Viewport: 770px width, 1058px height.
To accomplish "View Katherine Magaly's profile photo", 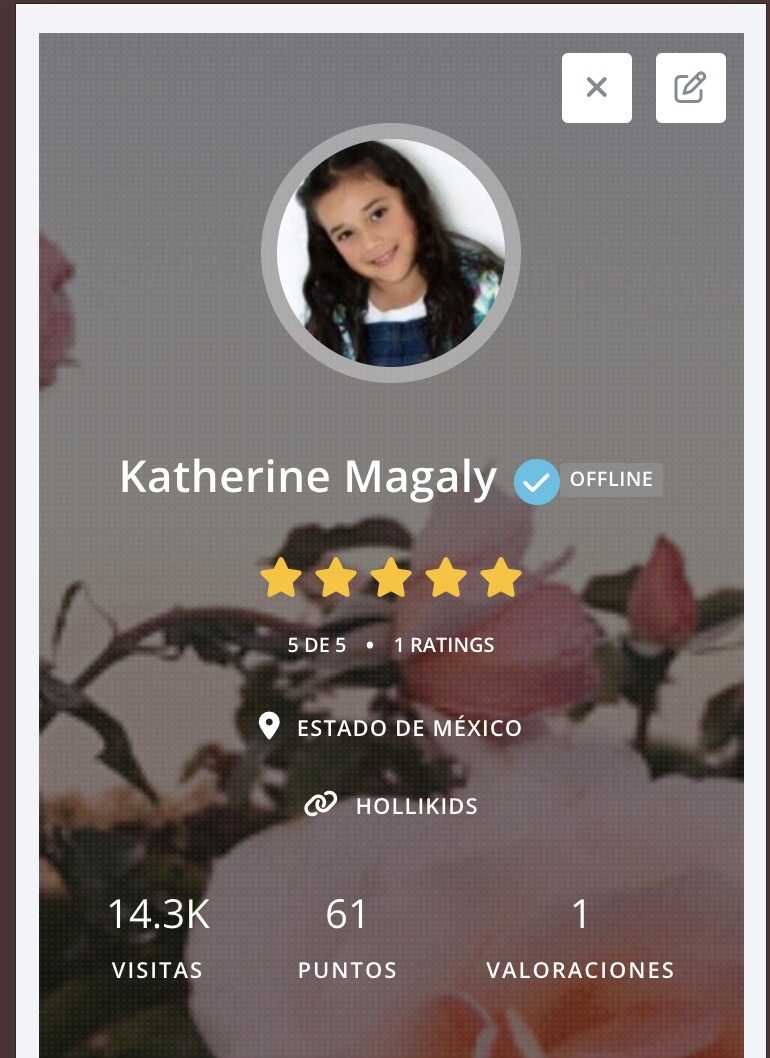I will (x=391, y=253).
